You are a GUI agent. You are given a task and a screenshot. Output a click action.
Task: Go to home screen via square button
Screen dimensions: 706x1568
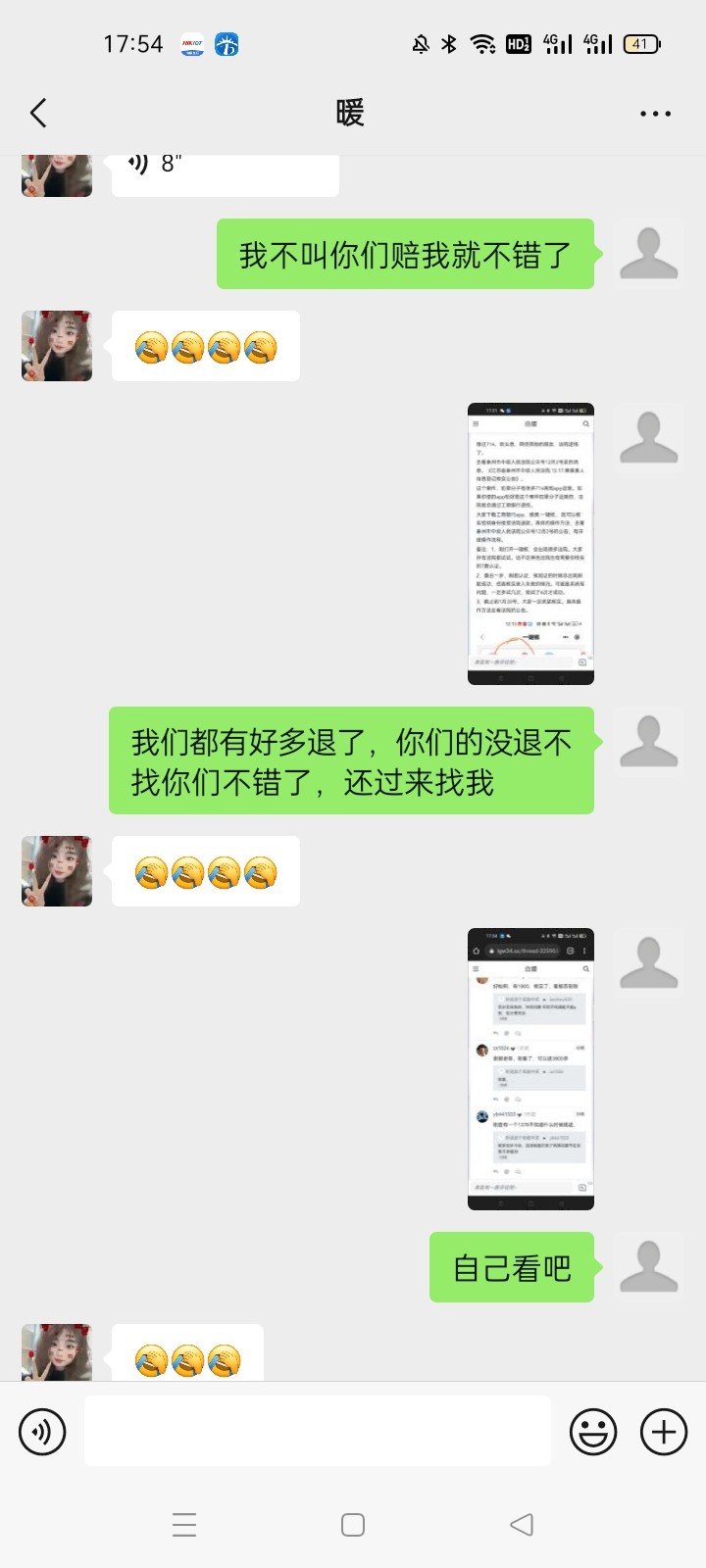click(x=353, y=1524)
